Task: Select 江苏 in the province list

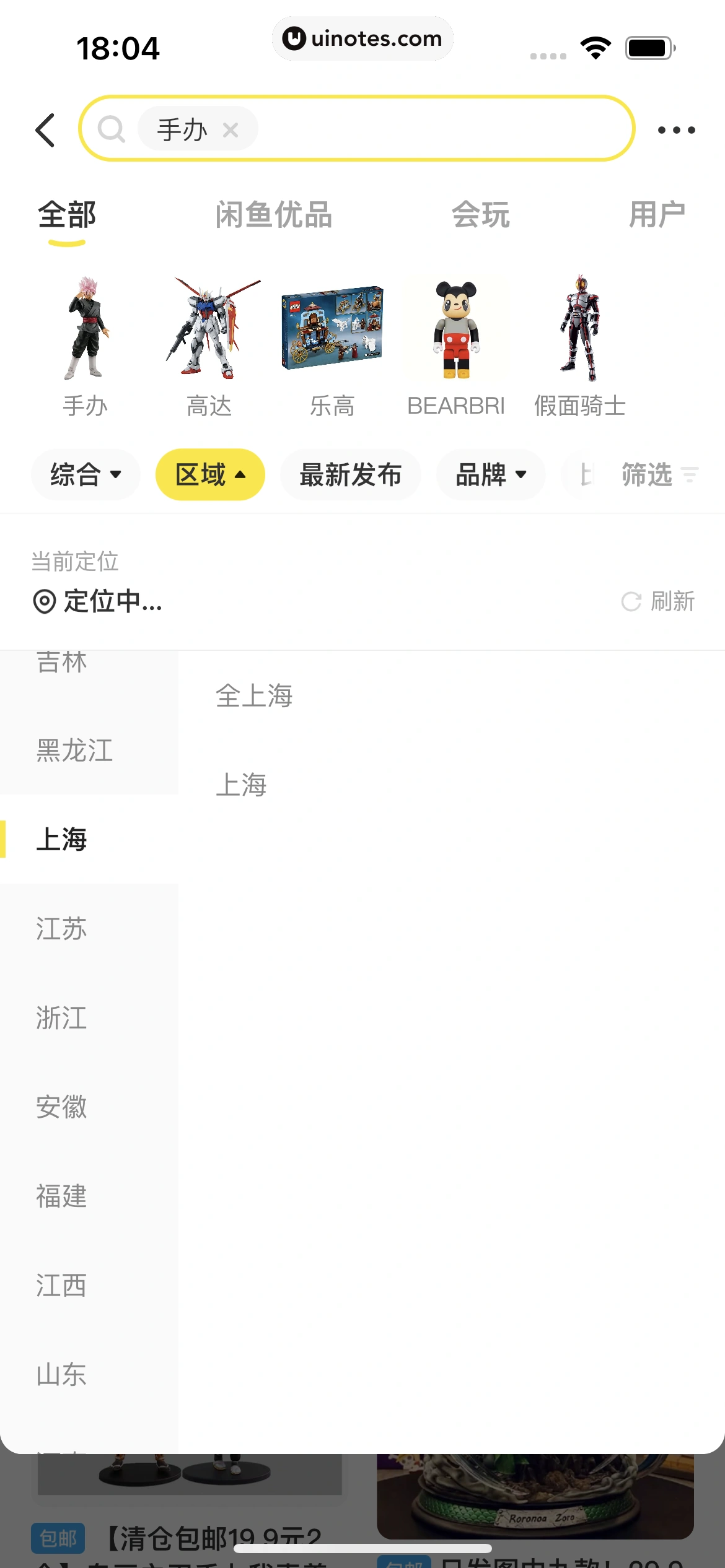Action: tap(62, 928)
